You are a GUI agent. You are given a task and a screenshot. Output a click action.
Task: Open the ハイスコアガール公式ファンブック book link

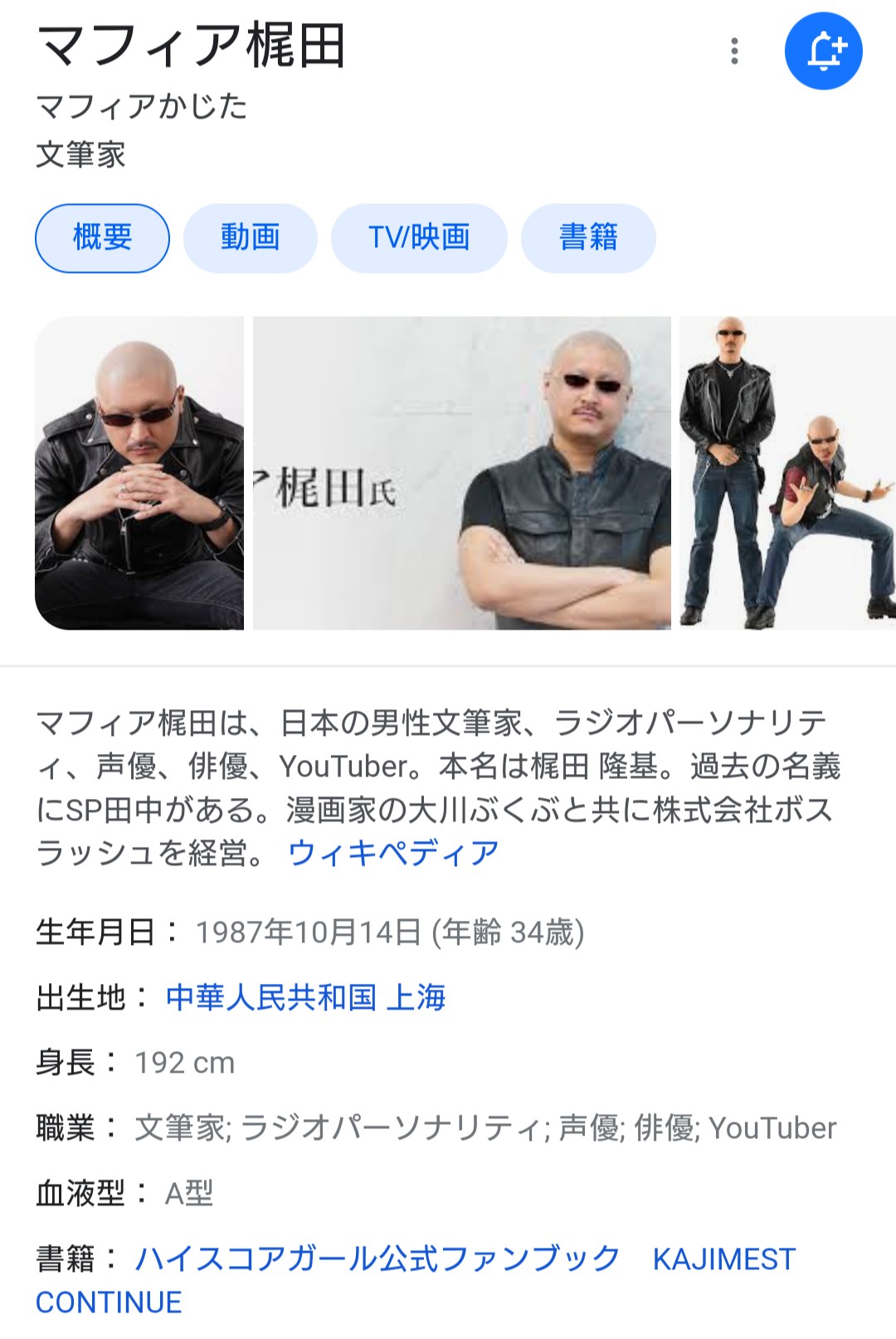click(377, 1259)
